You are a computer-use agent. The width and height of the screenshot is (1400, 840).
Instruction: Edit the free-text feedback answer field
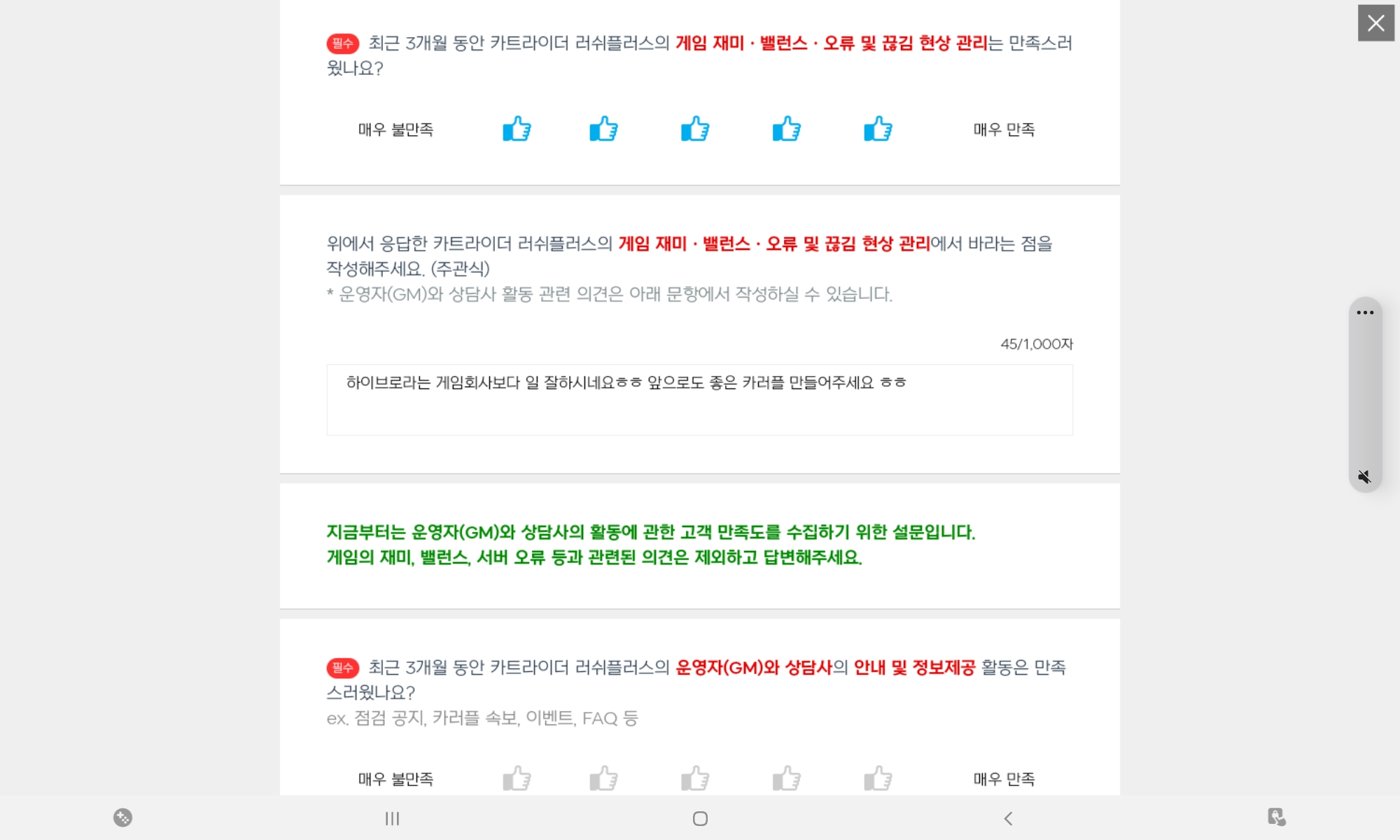pos(699,400)
